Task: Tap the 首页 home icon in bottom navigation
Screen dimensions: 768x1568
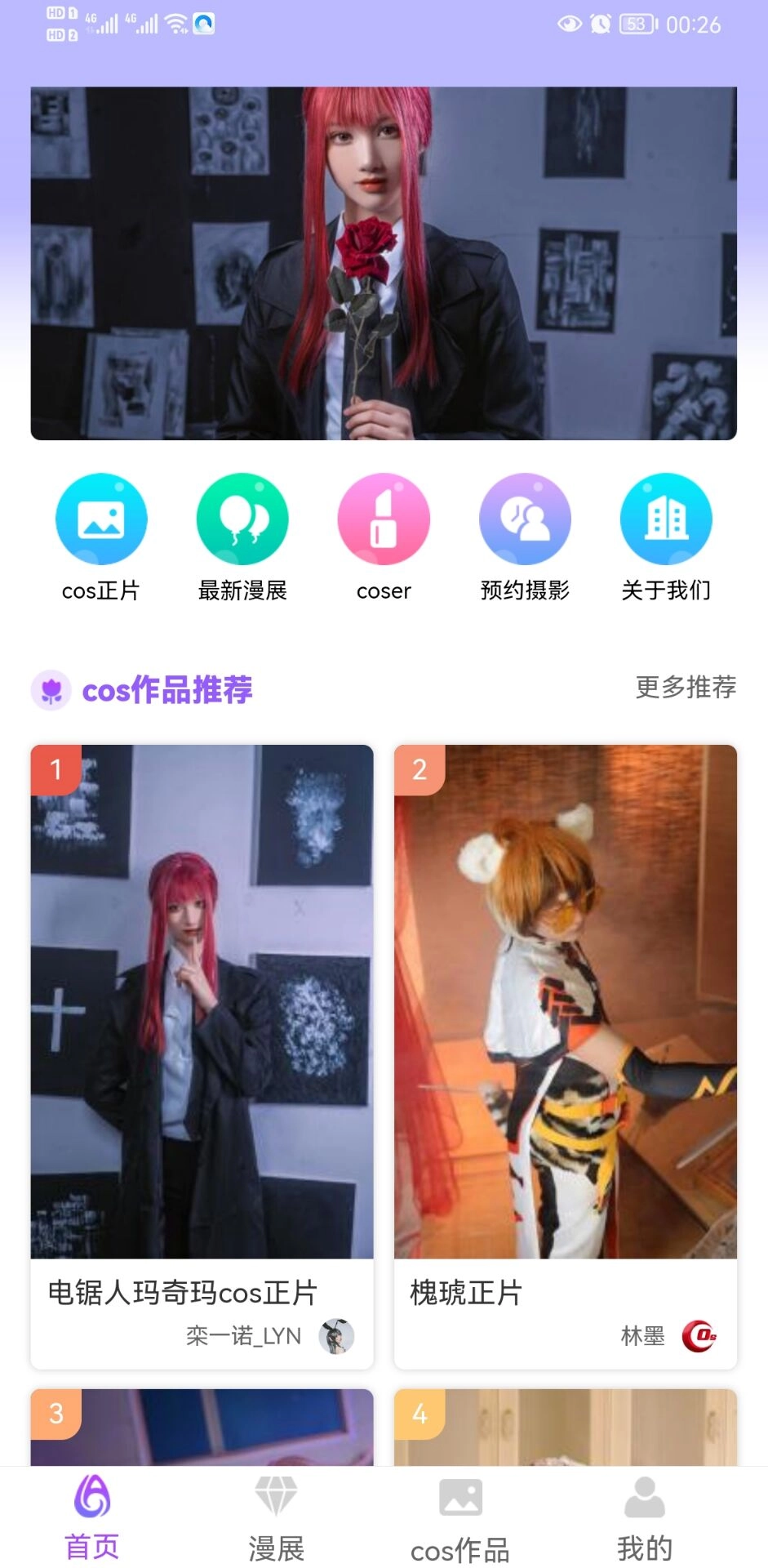Action: pos(91,1499)
